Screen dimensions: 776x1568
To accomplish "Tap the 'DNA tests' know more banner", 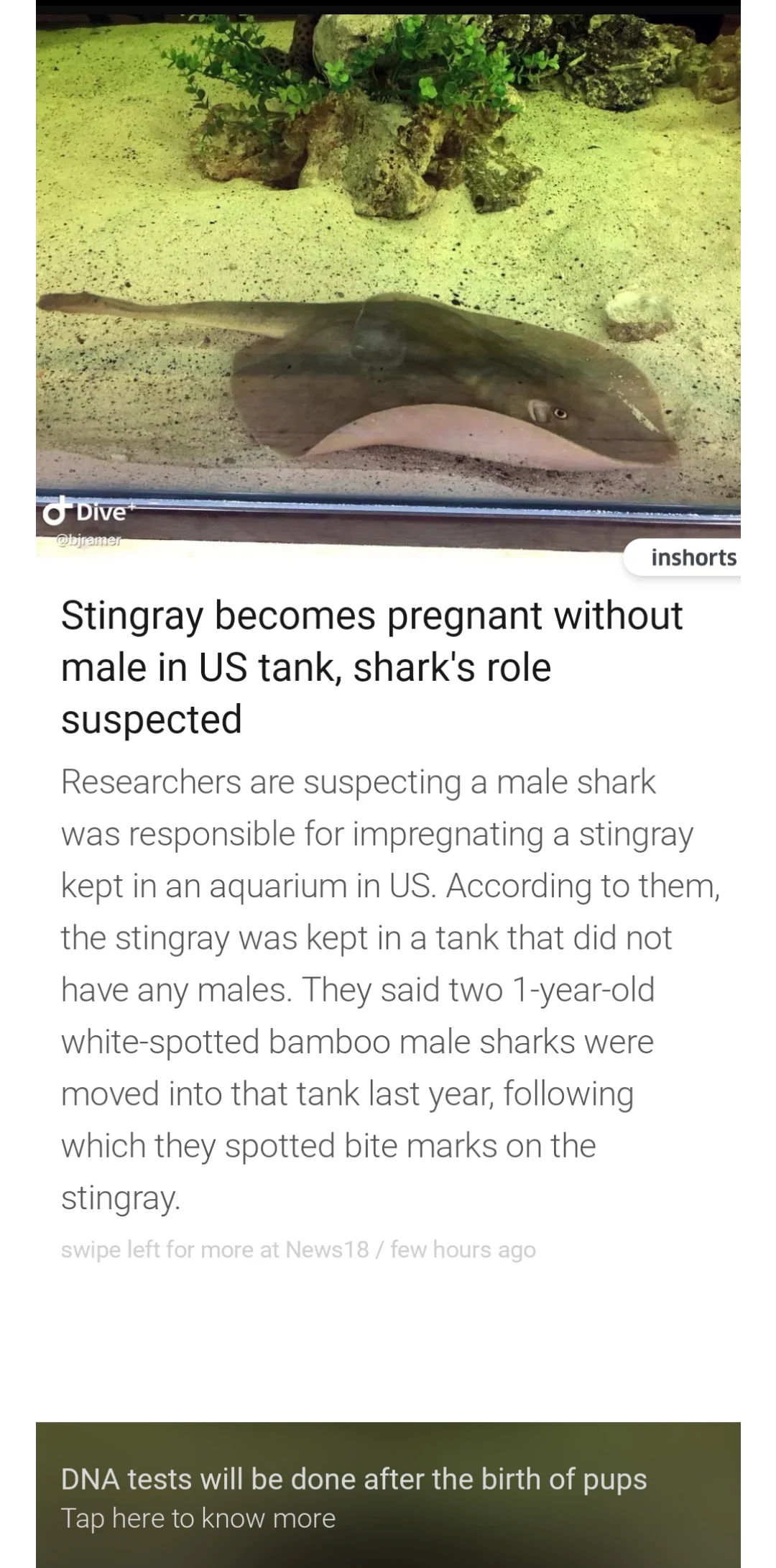I will [x=388, y=1495].
